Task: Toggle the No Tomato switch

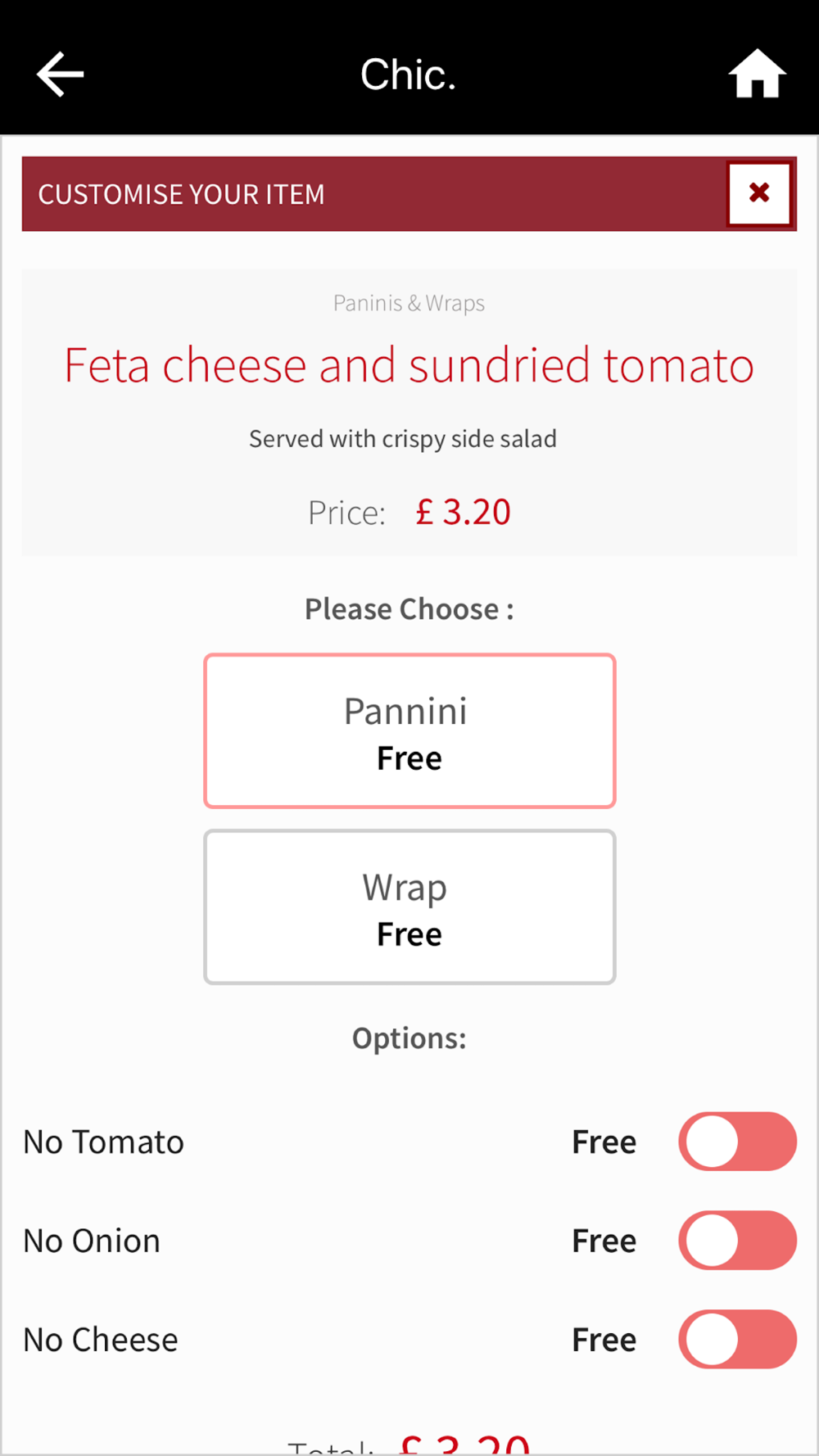Action: [737, 1142]
